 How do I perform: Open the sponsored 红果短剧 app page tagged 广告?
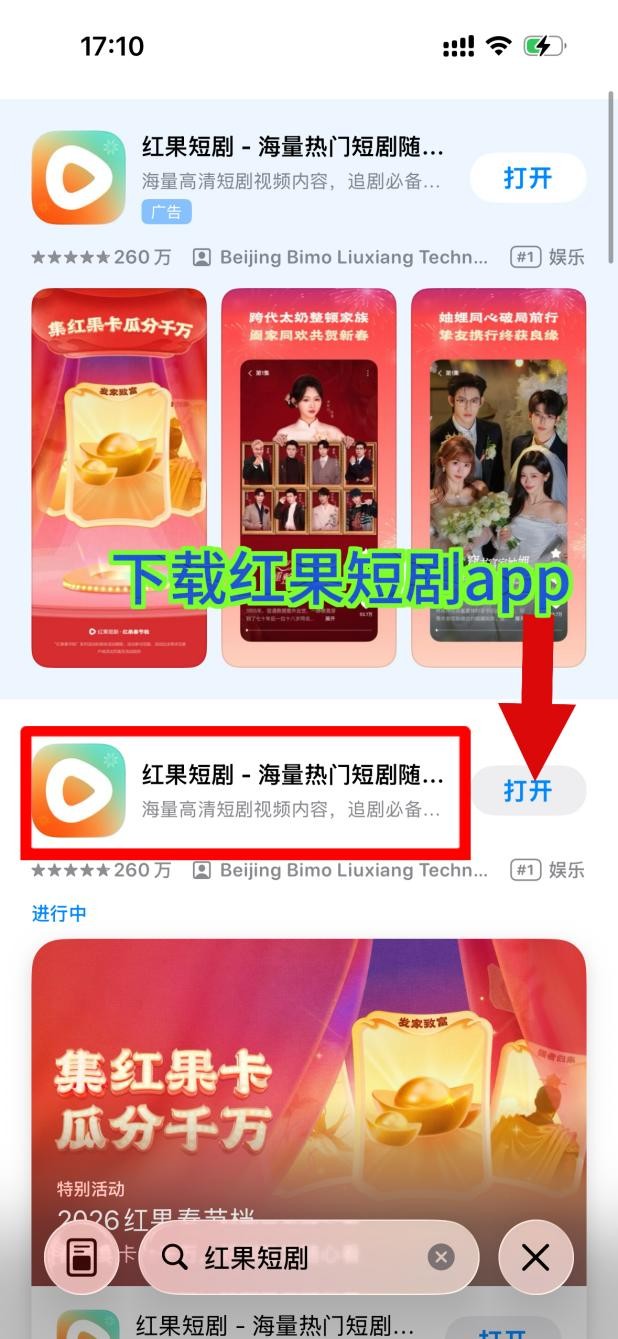[290, 165]
